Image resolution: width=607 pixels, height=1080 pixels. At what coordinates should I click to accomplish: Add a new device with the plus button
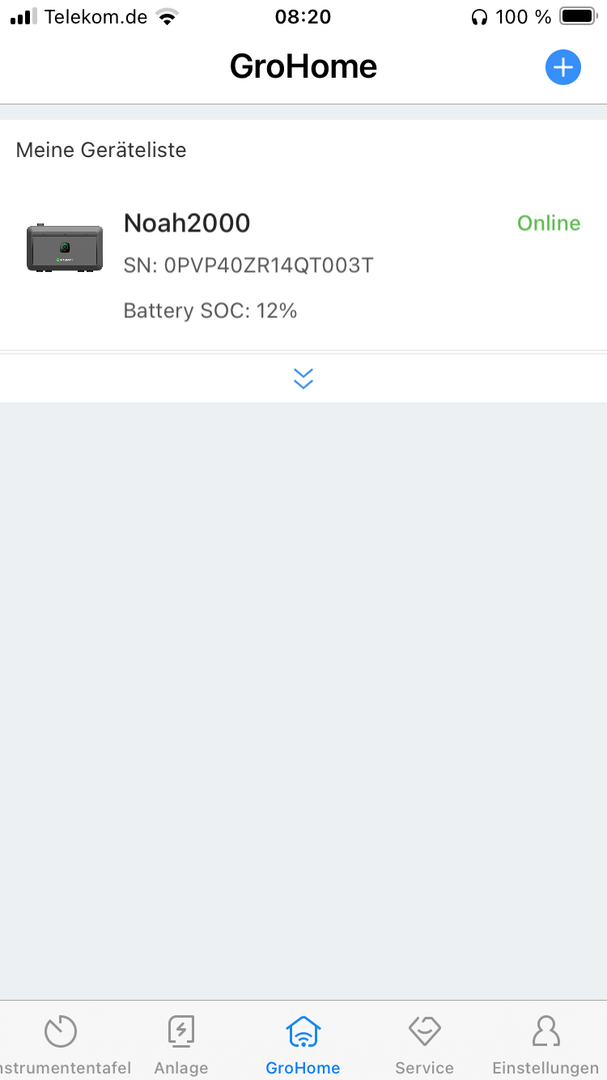(x=563, y=68)
